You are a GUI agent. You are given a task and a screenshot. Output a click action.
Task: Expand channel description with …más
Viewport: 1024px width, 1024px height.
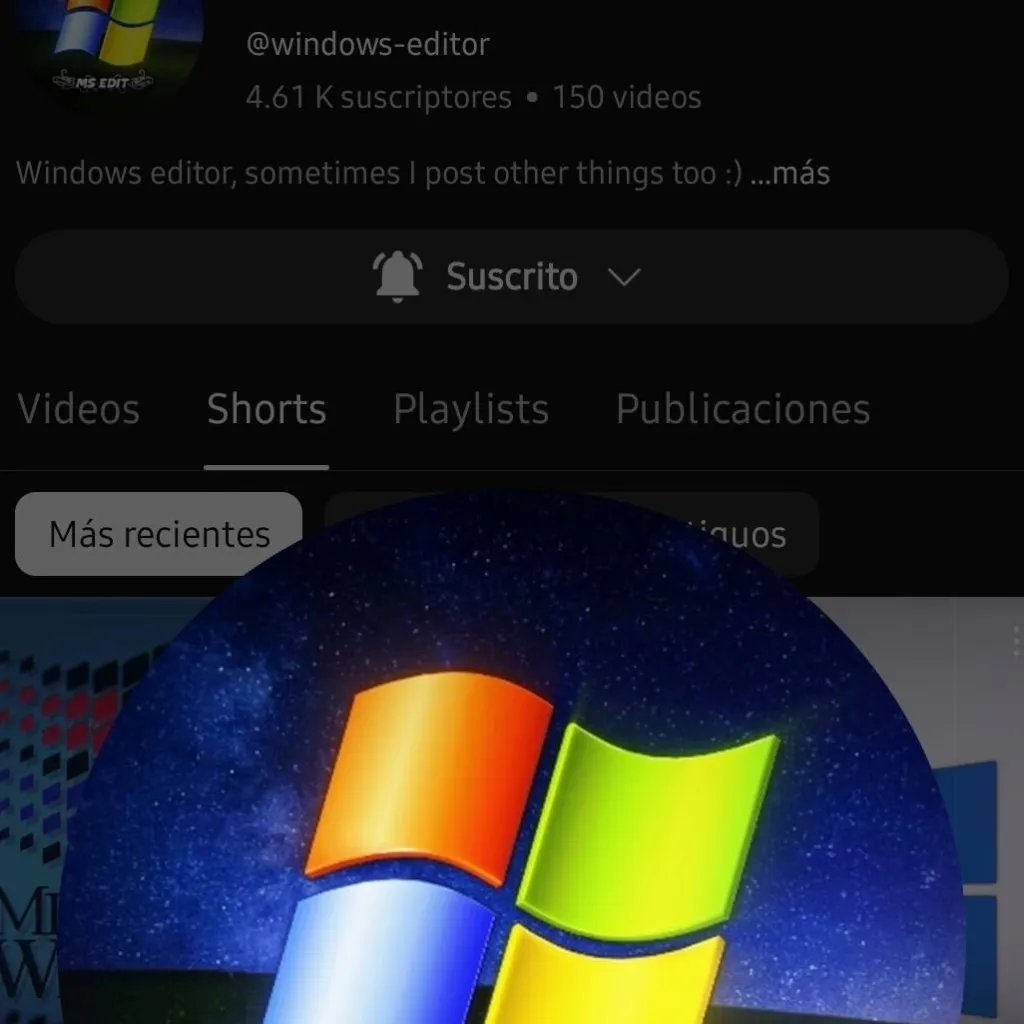pos(790,174)
